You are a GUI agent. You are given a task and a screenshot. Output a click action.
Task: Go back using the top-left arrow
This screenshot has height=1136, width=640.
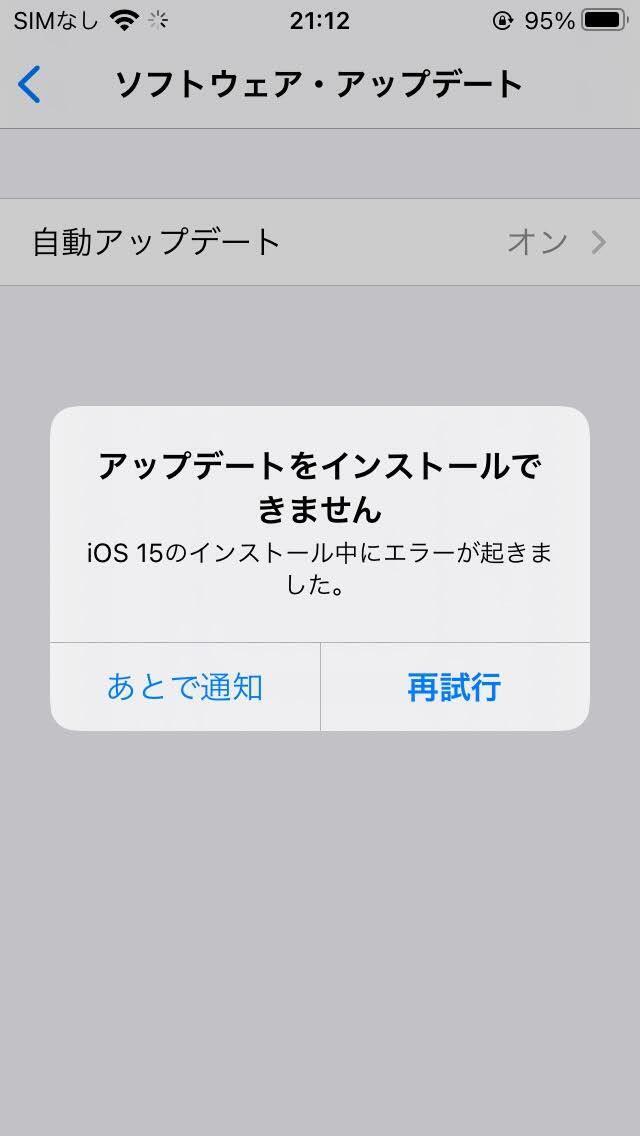click(29, 85)
